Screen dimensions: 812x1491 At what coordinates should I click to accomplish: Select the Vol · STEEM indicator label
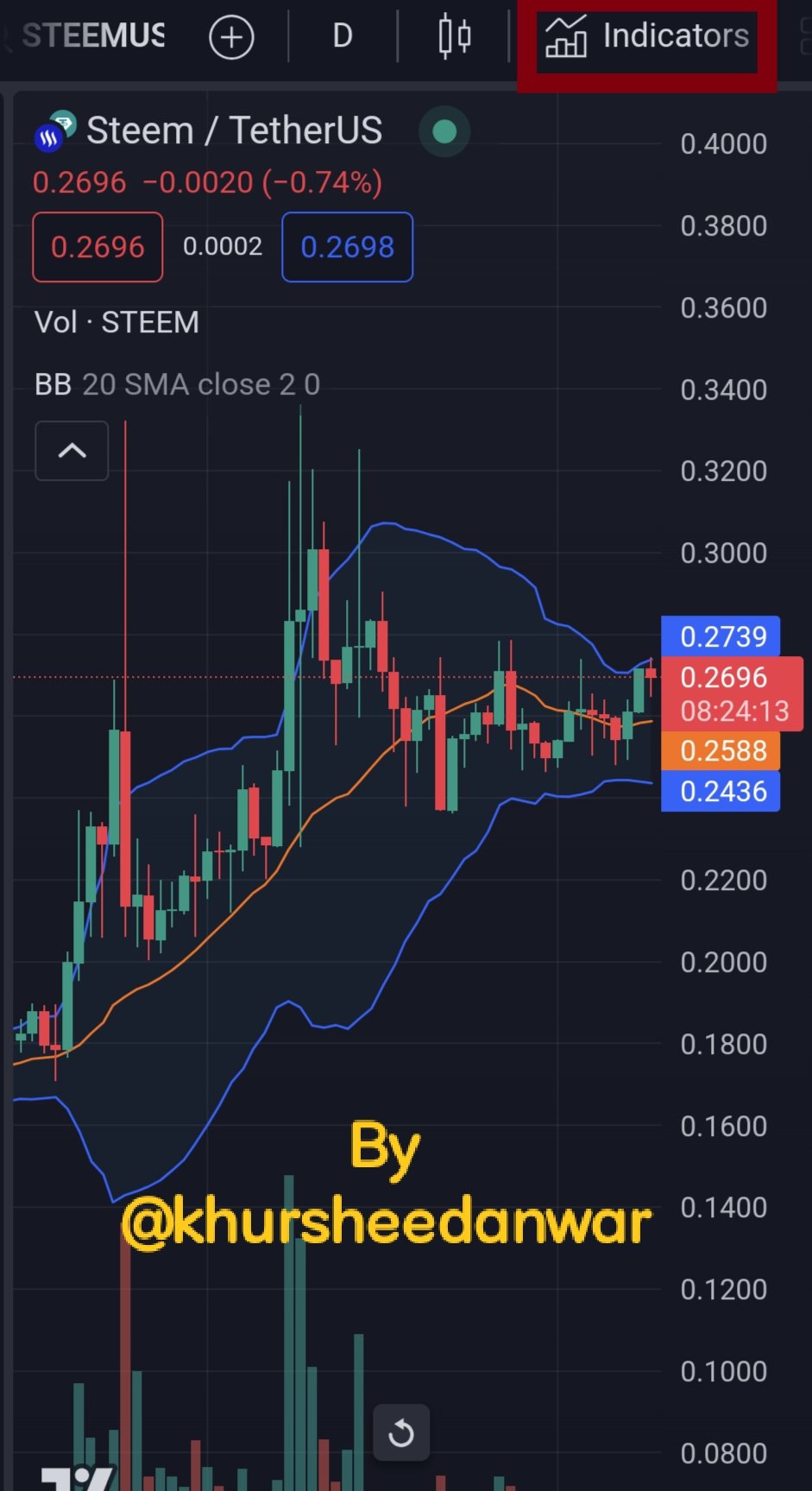[x=116, y=322]
